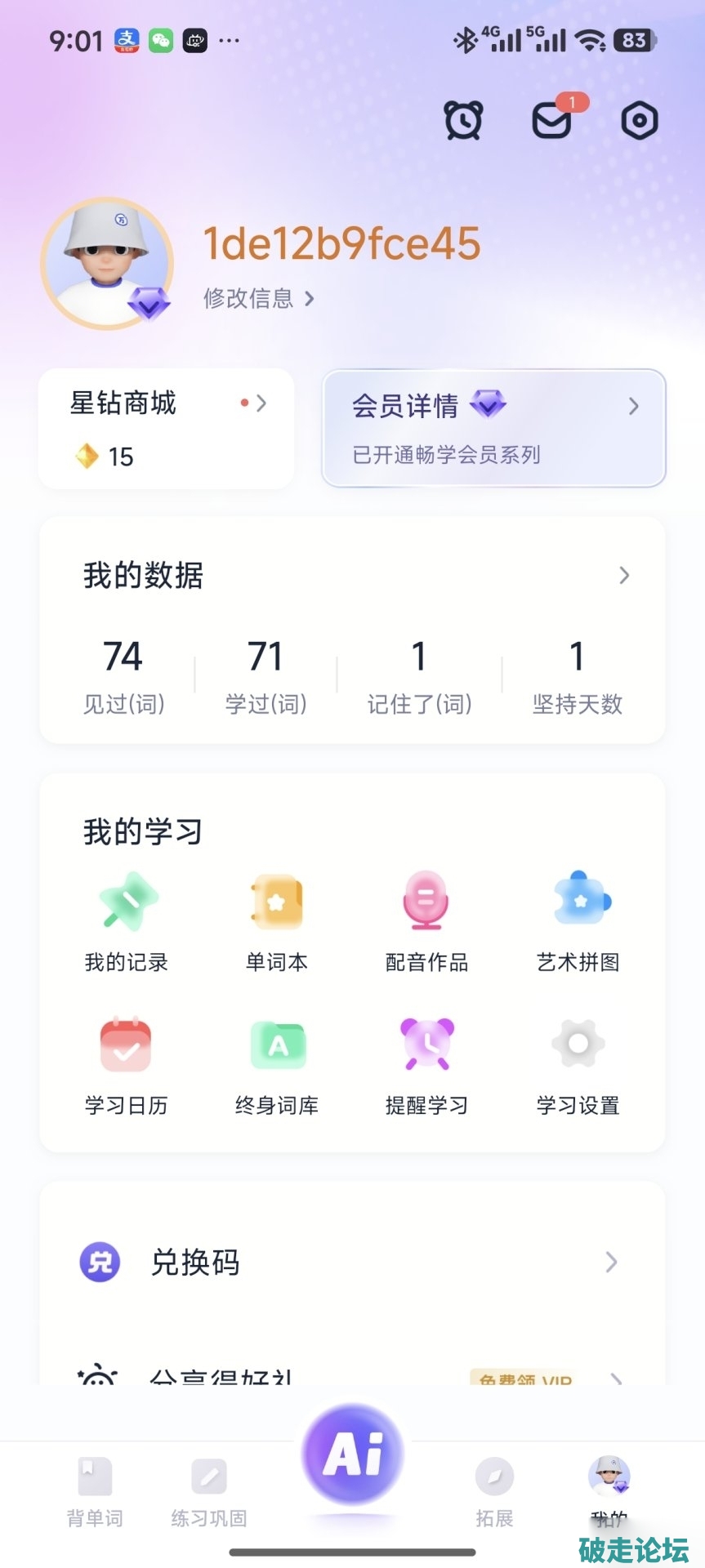The height and width of the screenshot is (1568, 705).
Task: View 会员详情 membership details
Action: coord(494,429)
